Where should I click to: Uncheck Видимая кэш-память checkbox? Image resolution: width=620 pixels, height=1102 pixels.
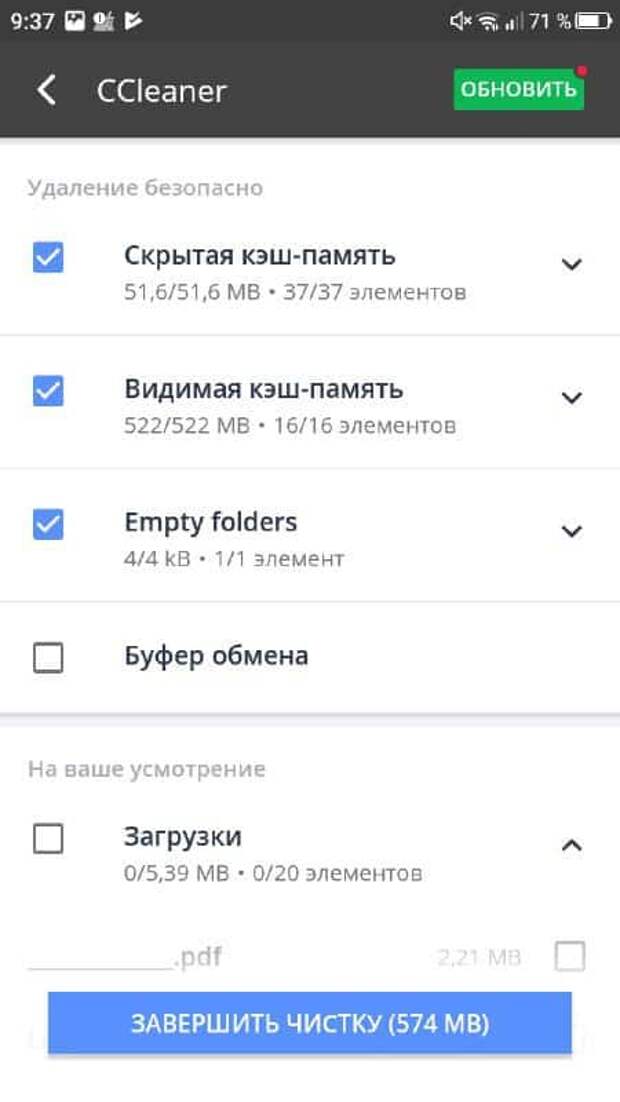point(48,391)
